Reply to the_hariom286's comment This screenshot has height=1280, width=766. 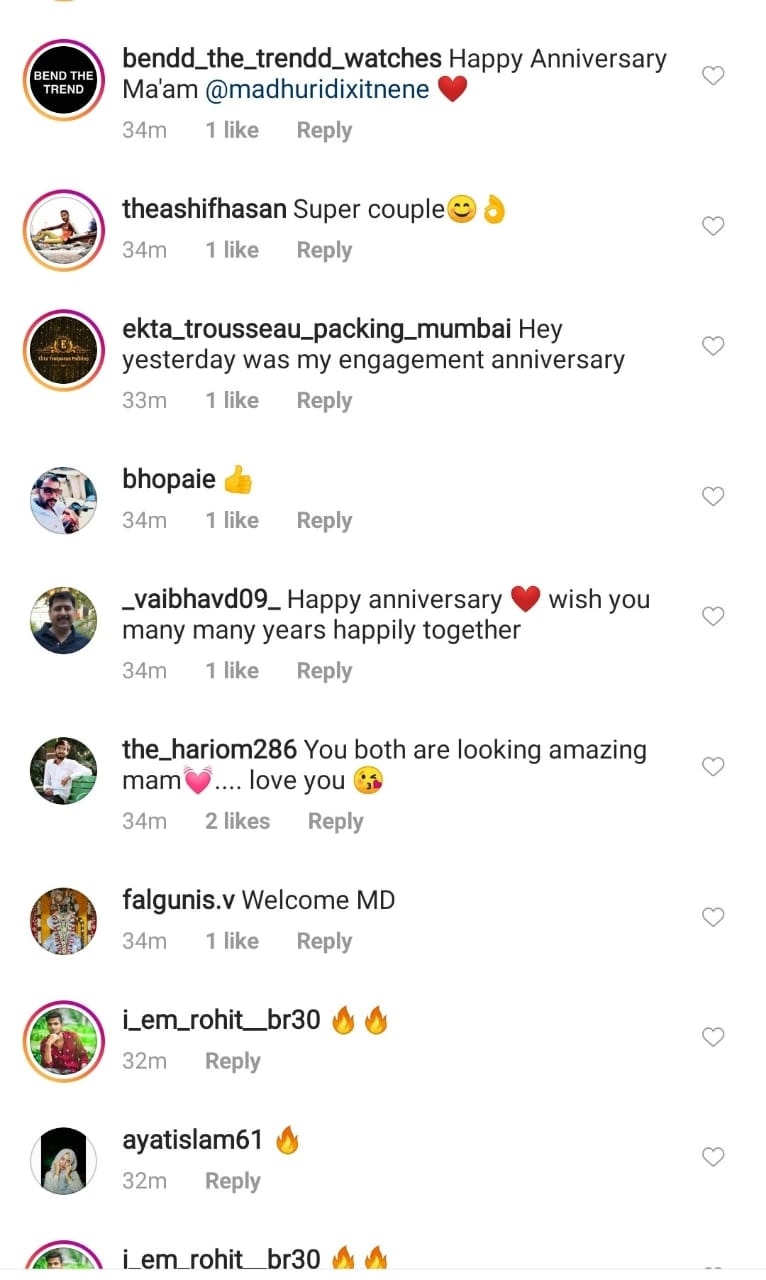coord(335,821)
